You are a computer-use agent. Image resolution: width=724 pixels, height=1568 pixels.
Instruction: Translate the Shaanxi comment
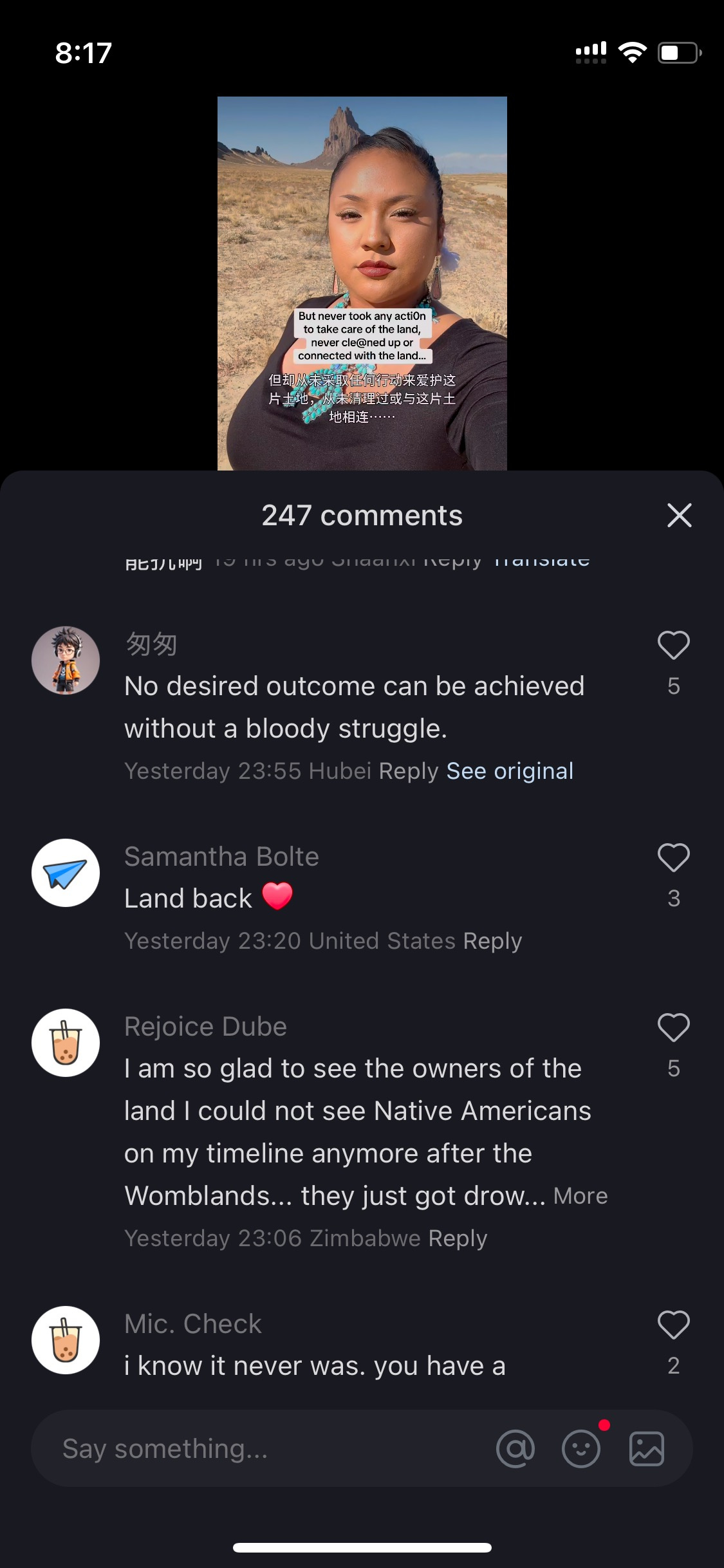pos(542,561)
